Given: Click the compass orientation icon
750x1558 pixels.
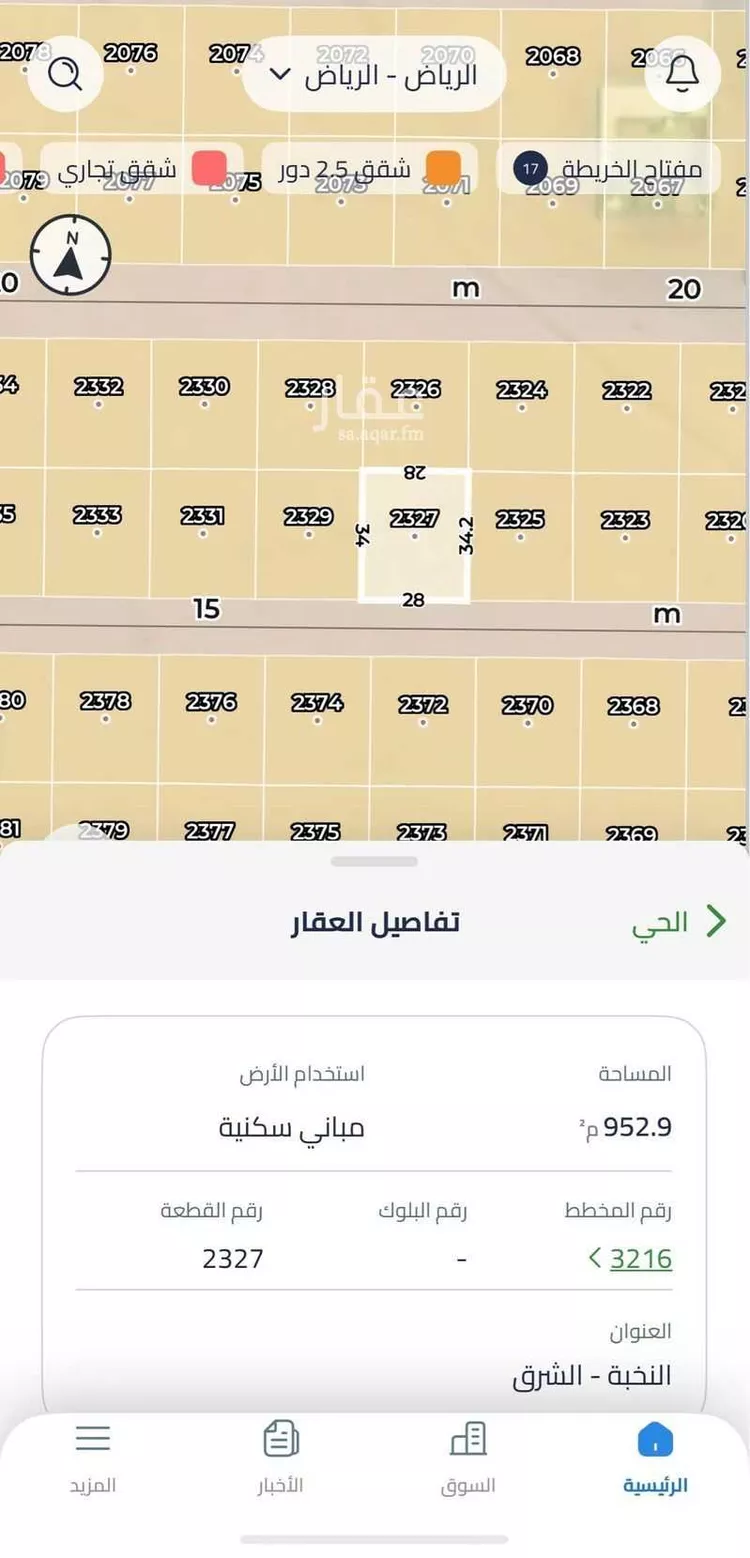Looking at the screenshot, I should pos(69,255).
